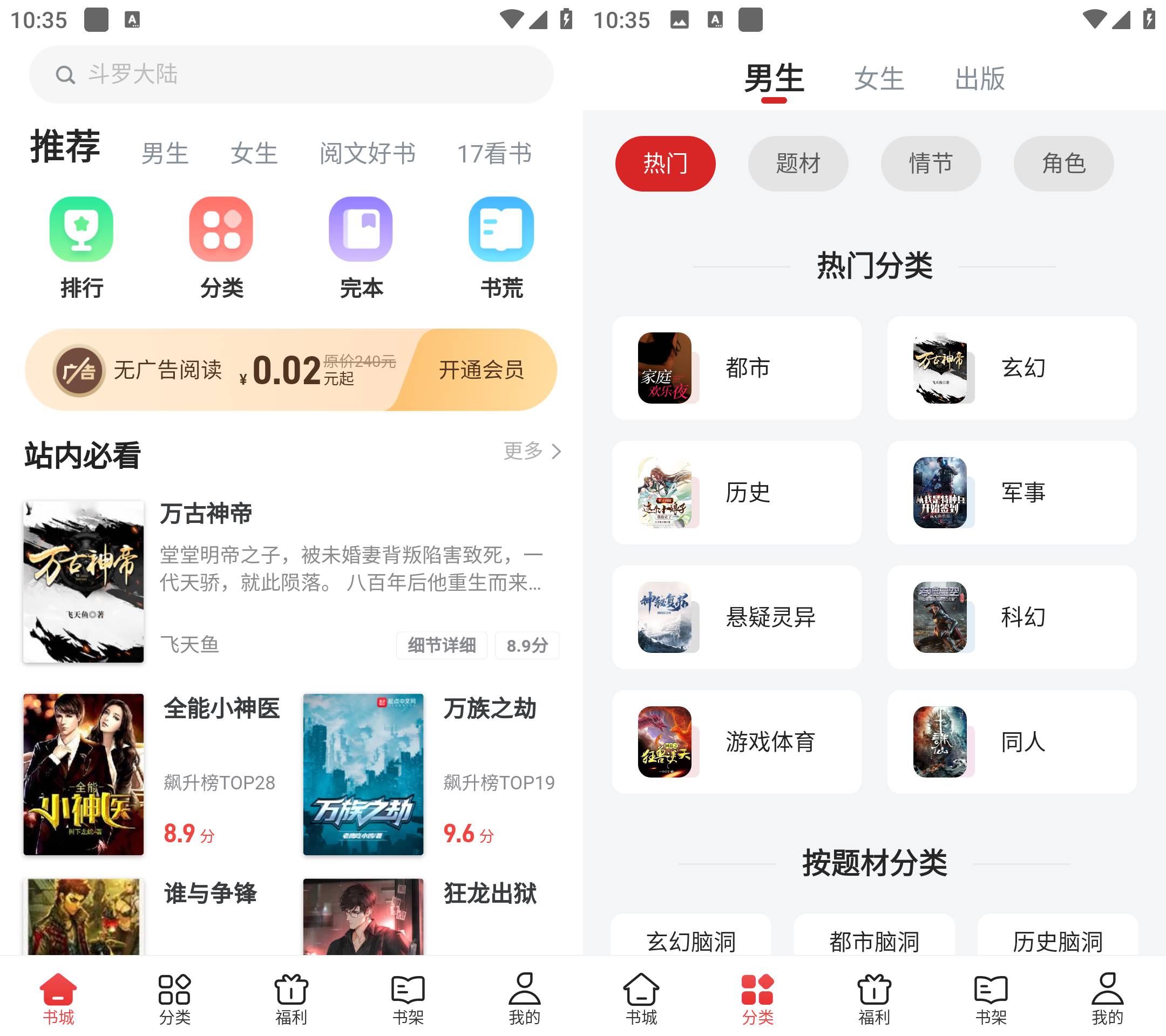Open the 书荒 shortcut

pyautogui.click(x=501, y=247)
